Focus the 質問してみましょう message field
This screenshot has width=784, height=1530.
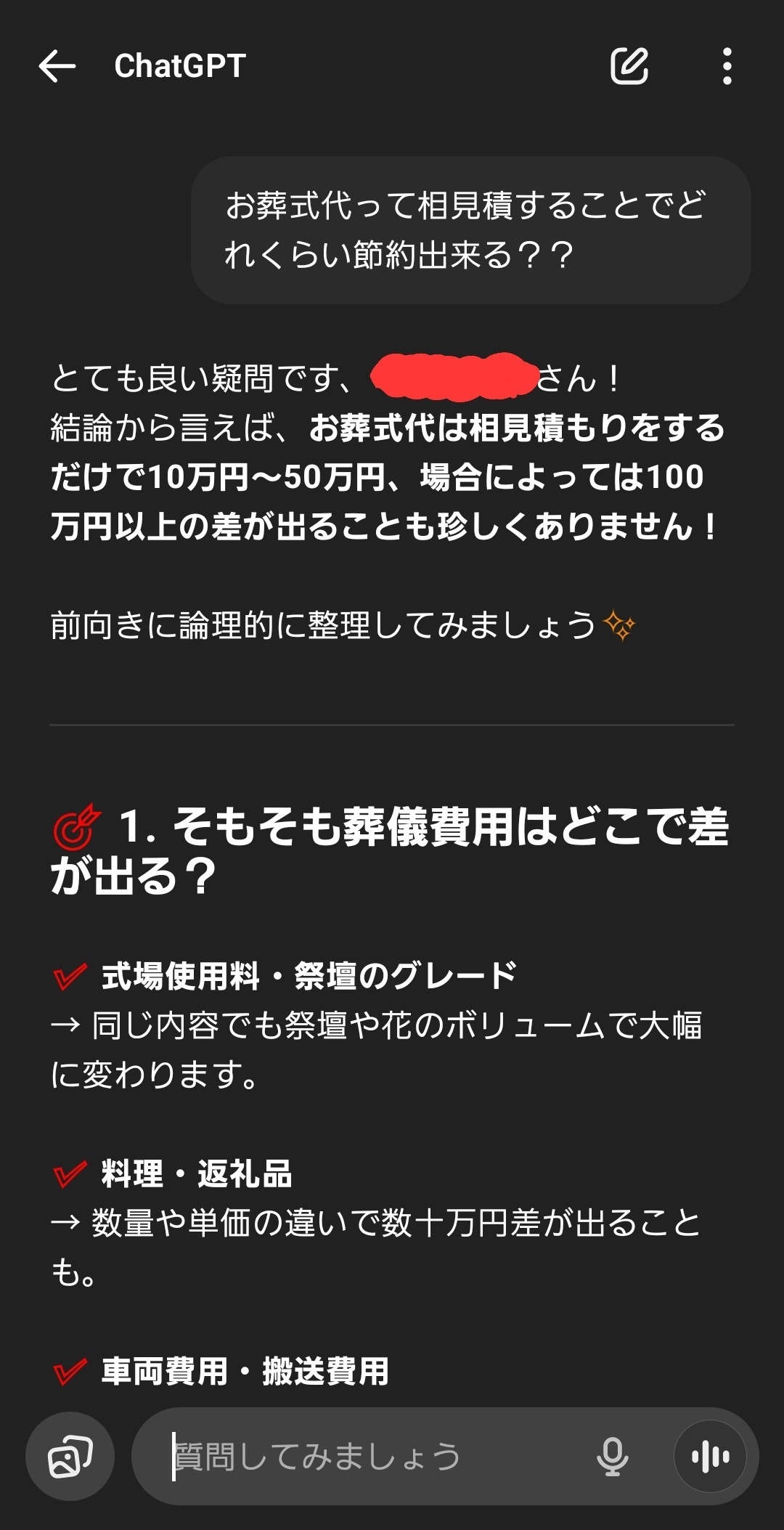click(x=363, y=1457)
